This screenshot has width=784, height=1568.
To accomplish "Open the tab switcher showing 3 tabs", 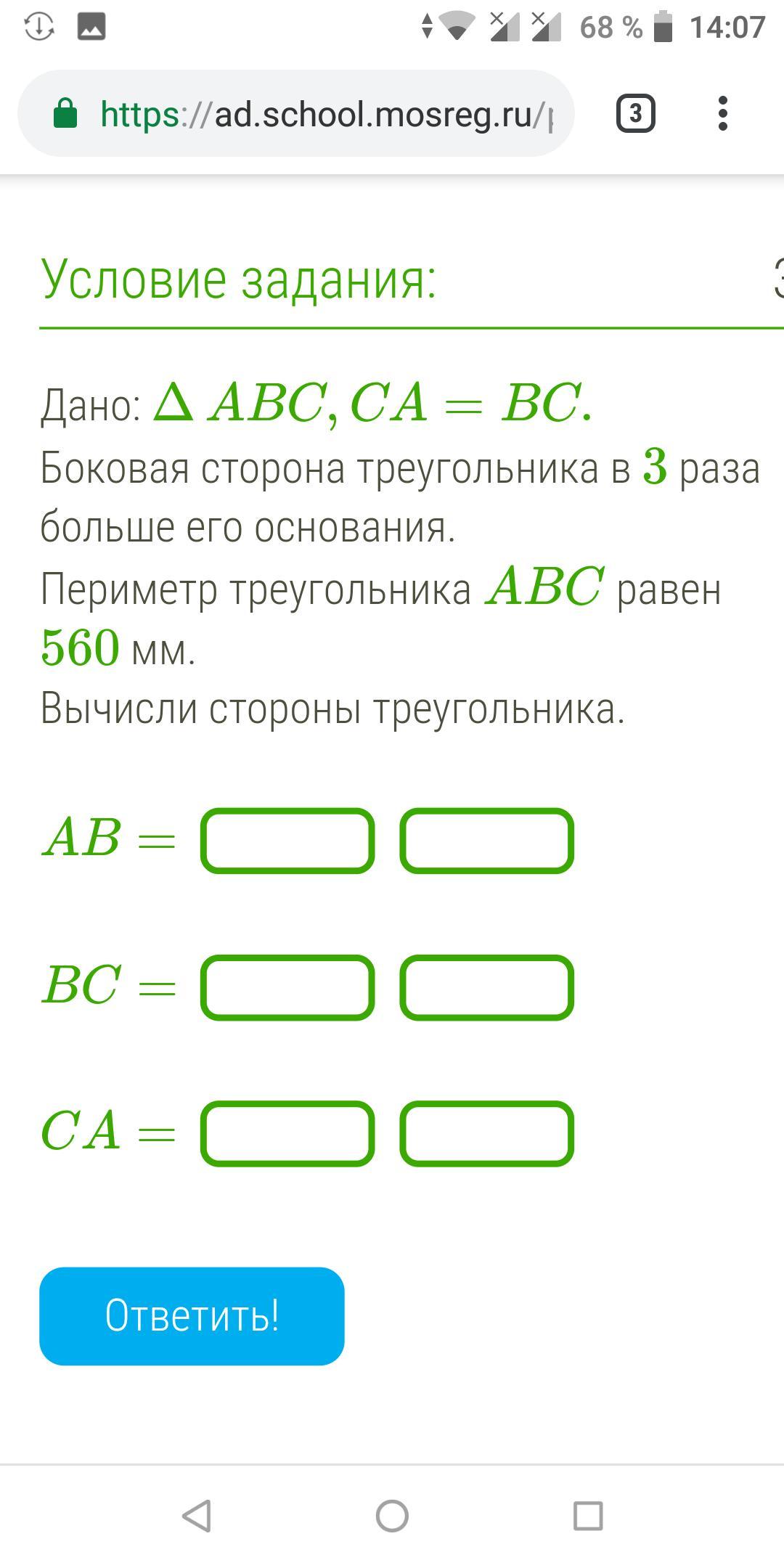I will pos(636,113).
